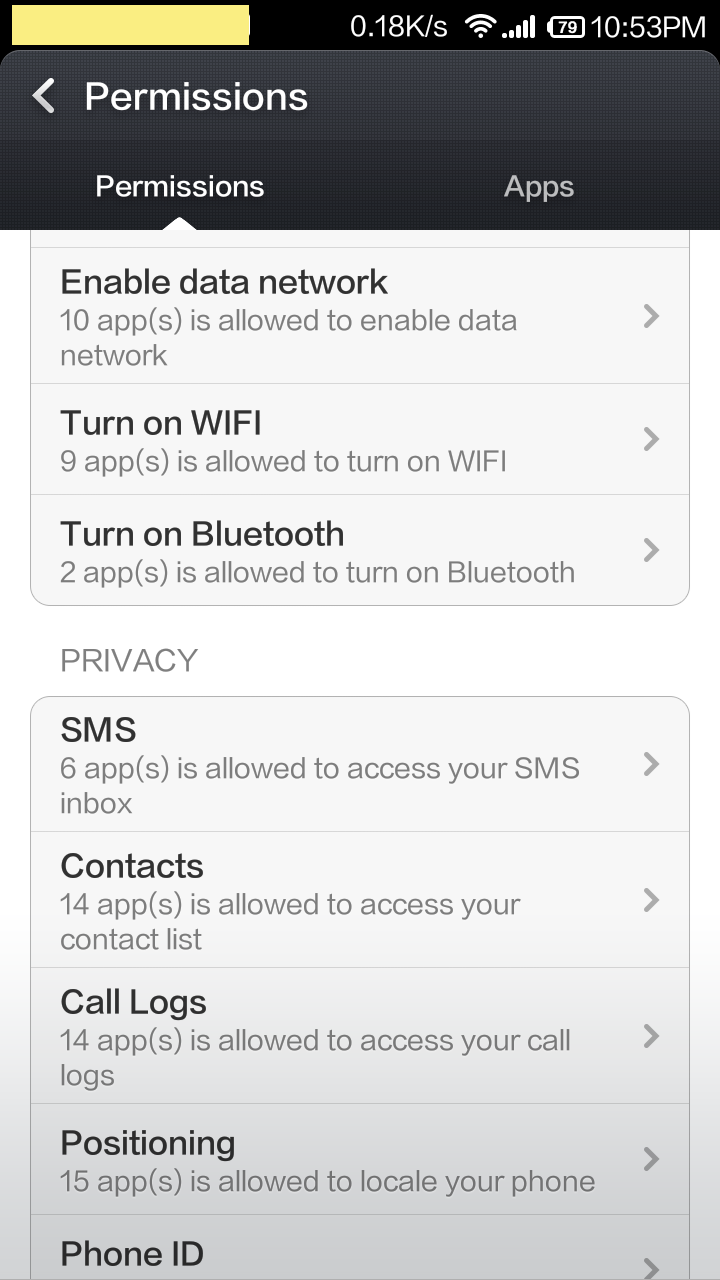Select the Permissions tab

pyautogui.click(x=180, y=187)
